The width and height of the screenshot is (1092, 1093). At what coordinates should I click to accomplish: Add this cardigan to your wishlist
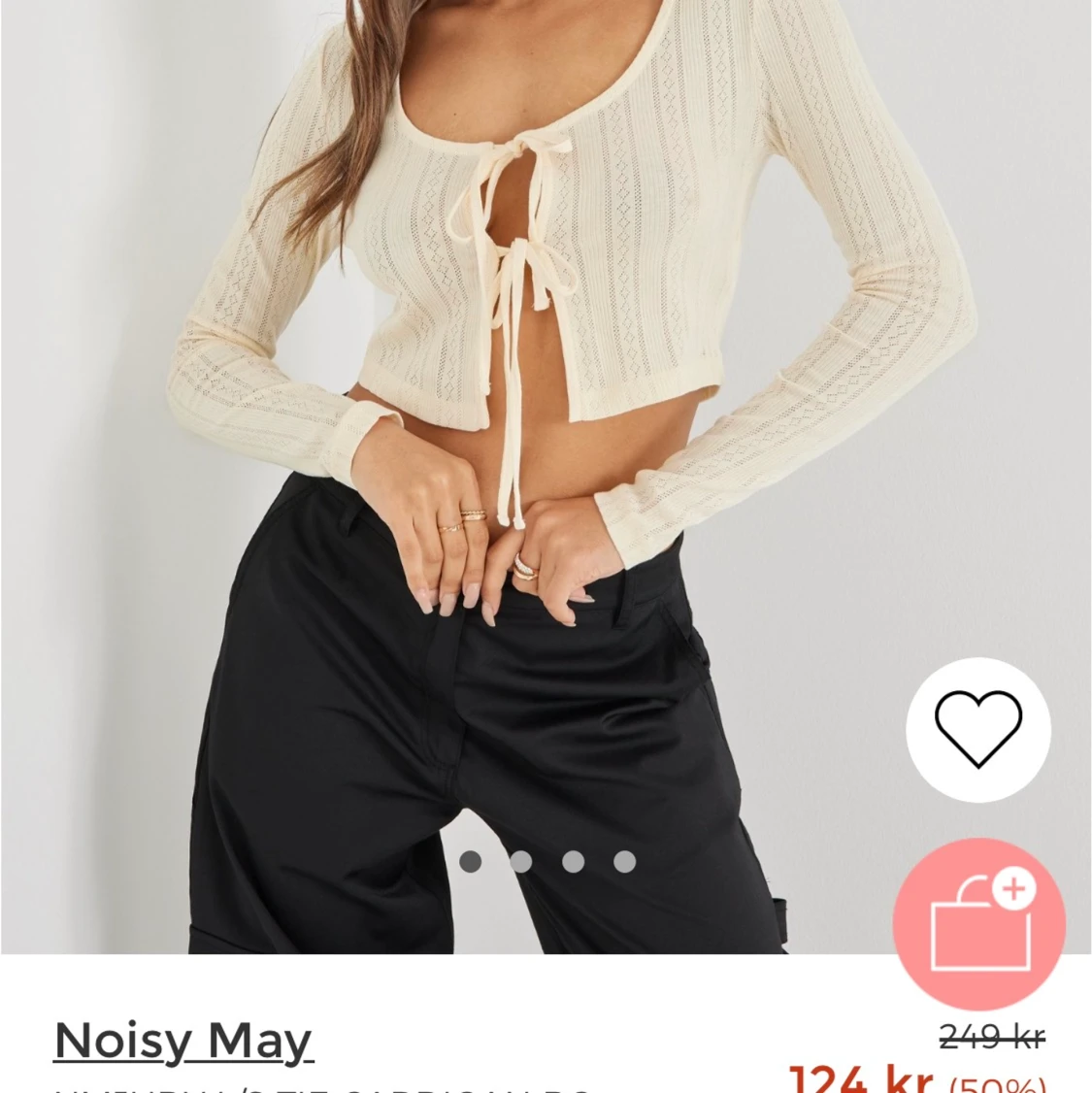(977, 729)
